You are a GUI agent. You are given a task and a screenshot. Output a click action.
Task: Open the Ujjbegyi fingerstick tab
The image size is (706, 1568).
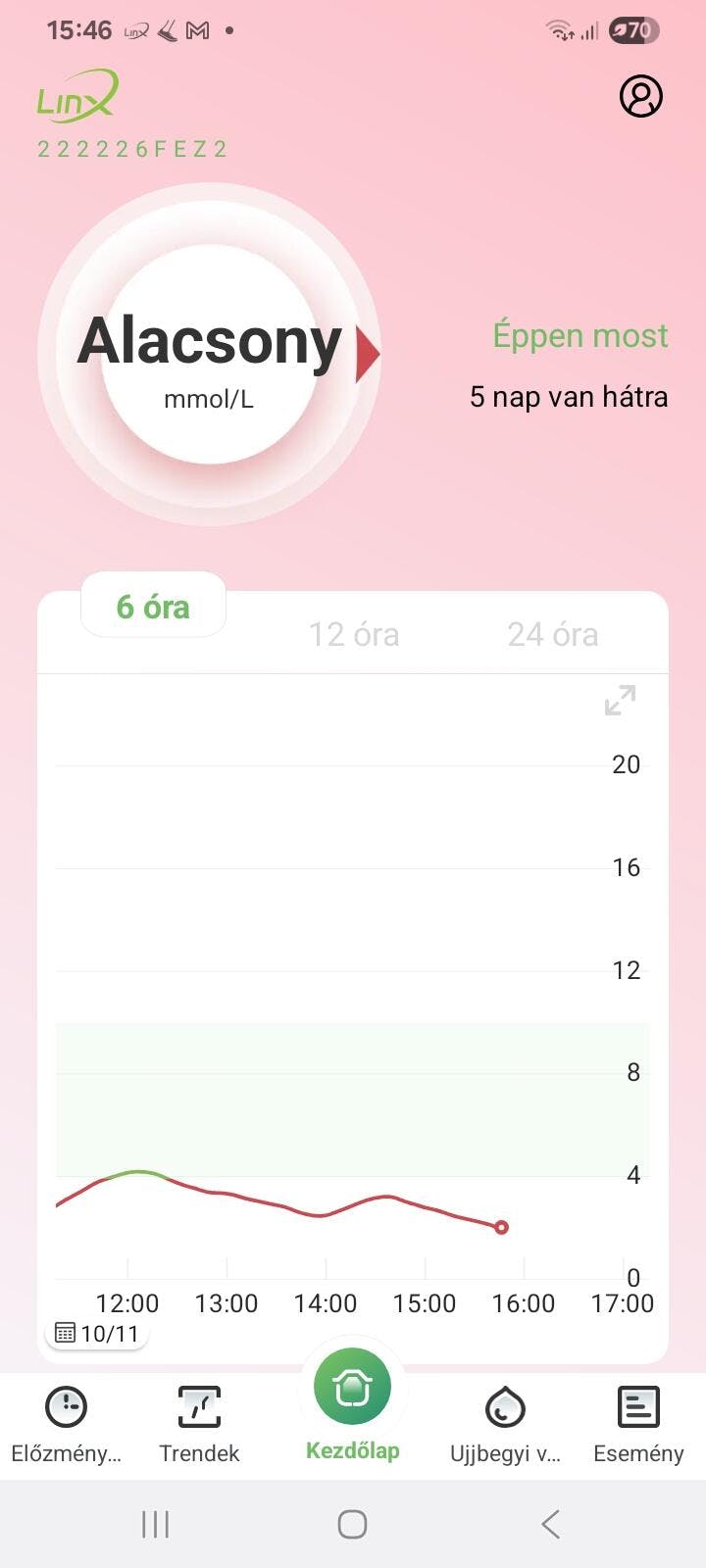pyautogui.click(x=505, y=1423)
